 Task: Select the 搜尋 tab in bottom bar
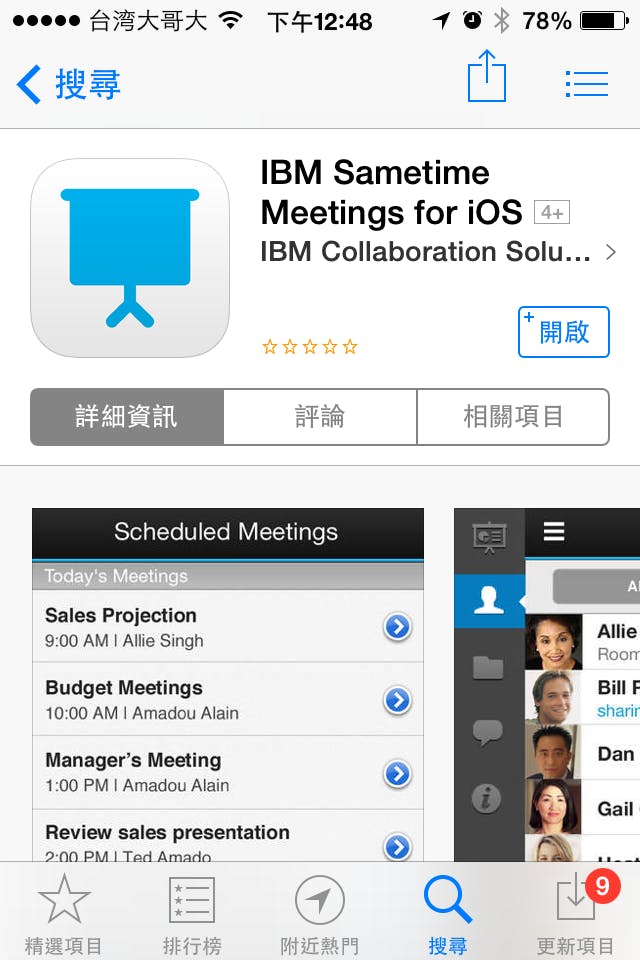(447, 914)
